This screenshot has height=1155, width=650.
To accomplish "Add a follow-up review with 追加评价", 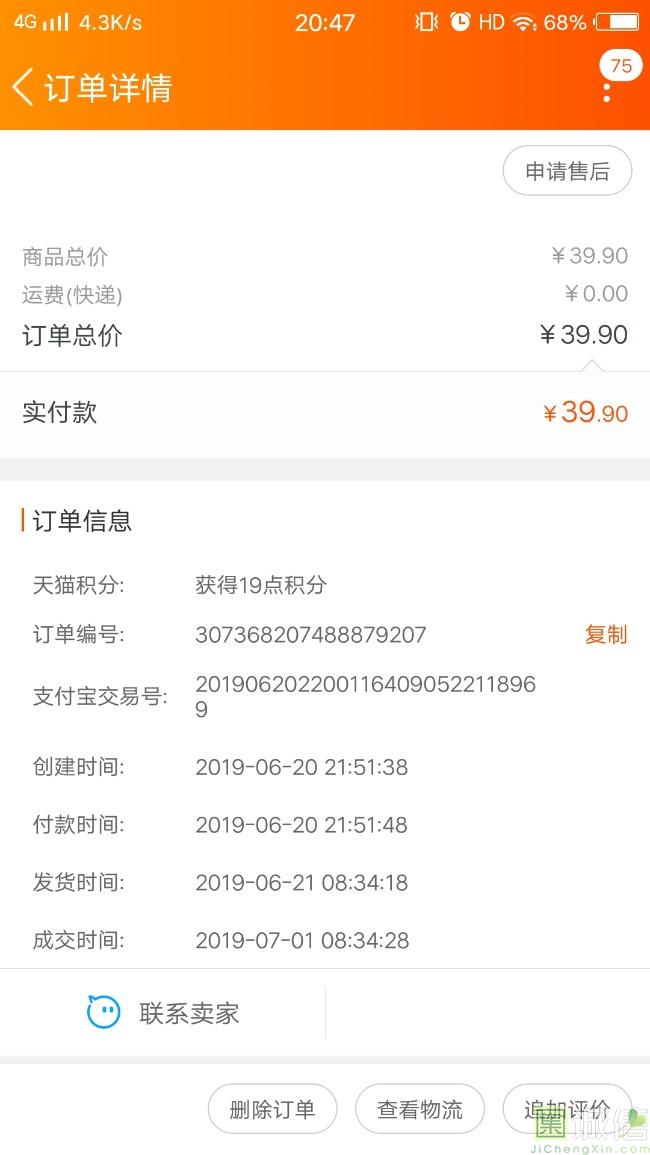I will pyautogui.click(x=566, y=1109).
